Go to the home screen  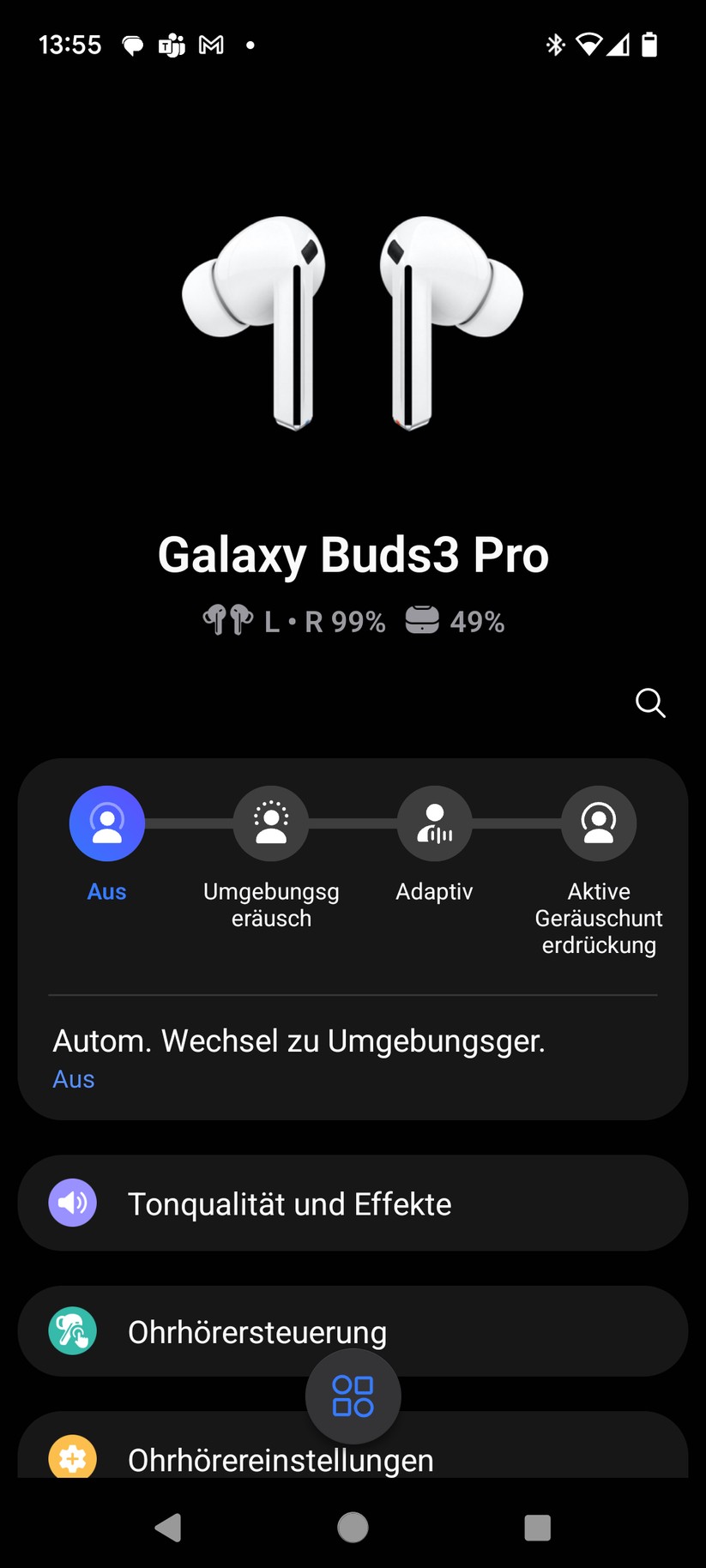(x=353, y=1527)
